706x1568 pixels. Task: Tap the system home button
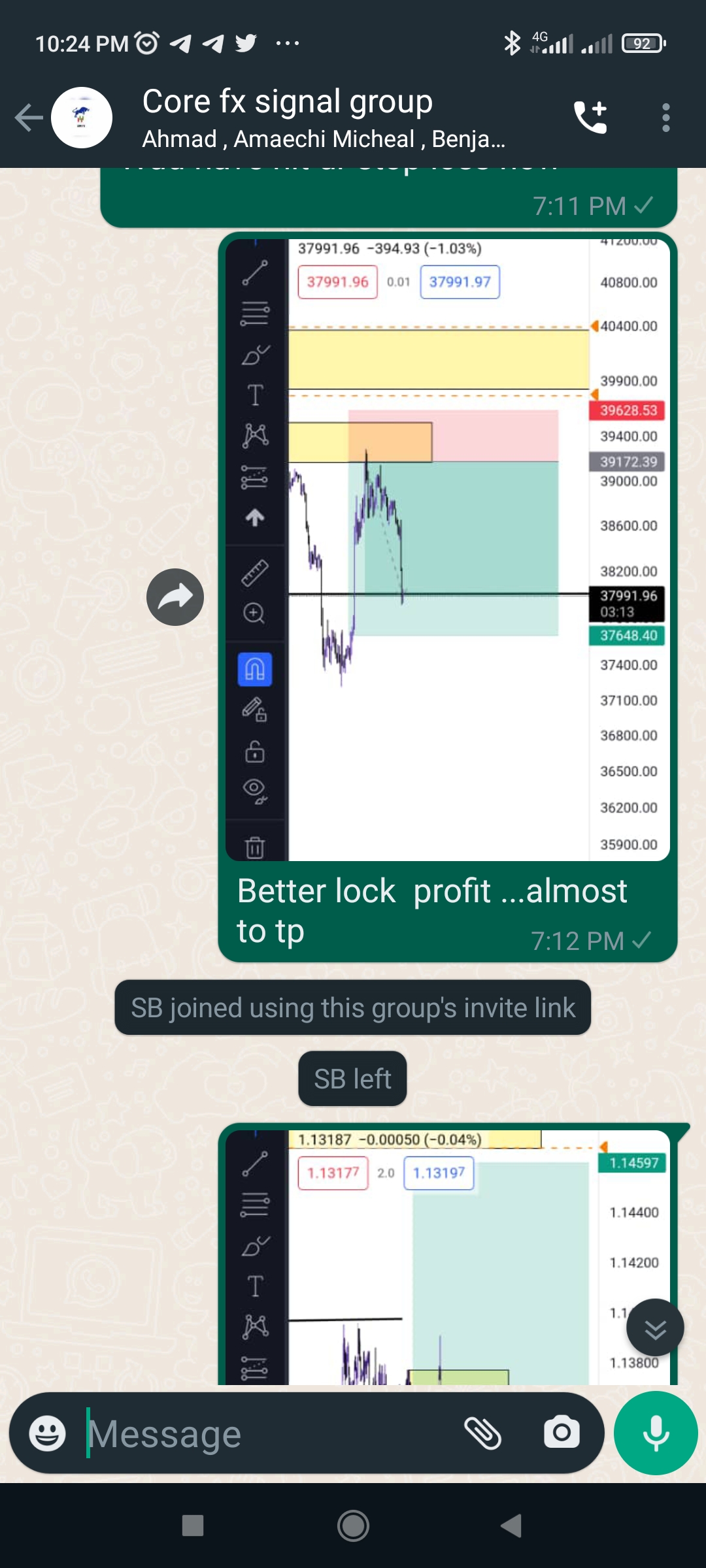tap(353, 1526)
